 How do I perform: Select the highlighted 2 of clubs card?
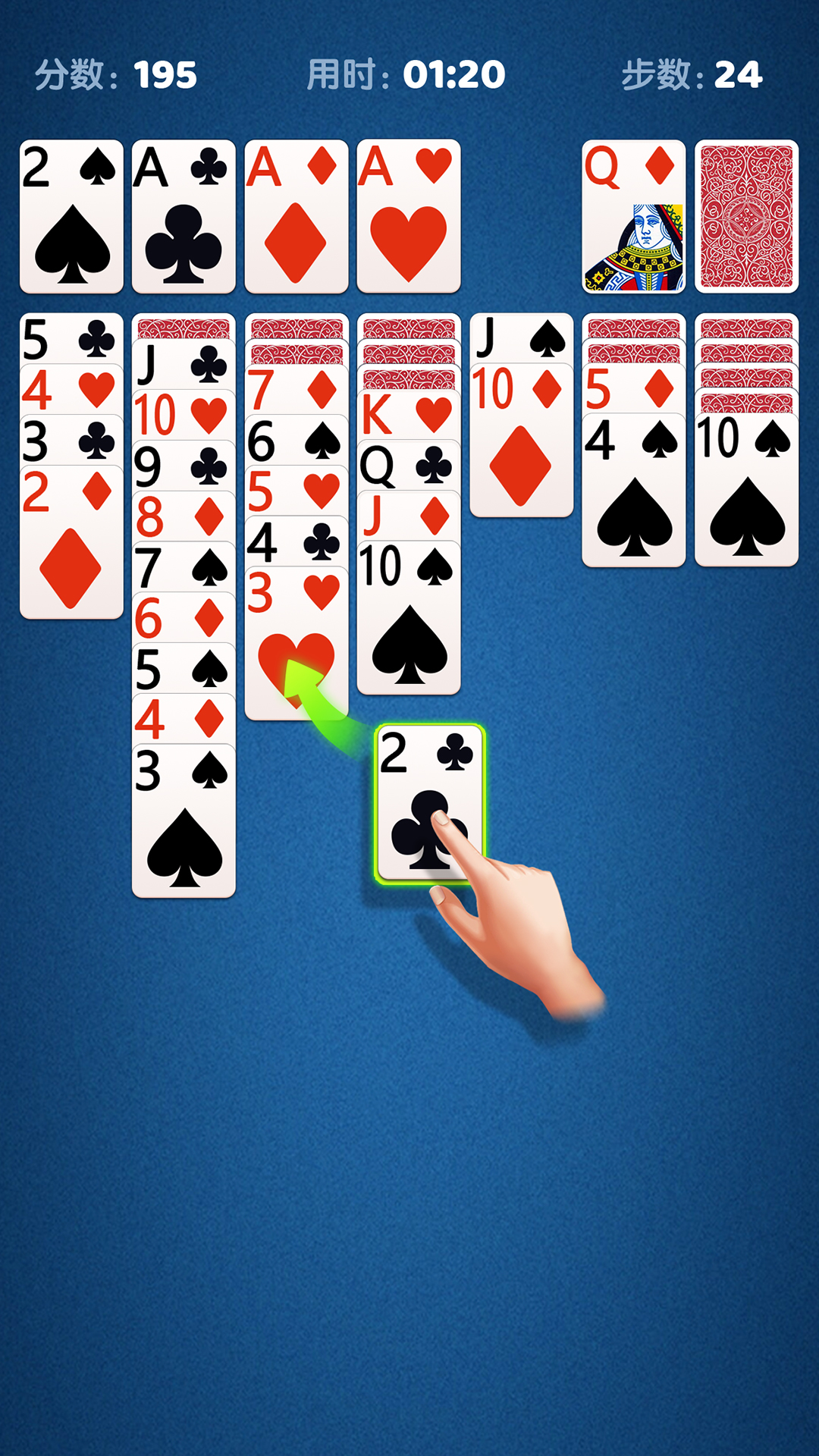(x=429, y=802)
